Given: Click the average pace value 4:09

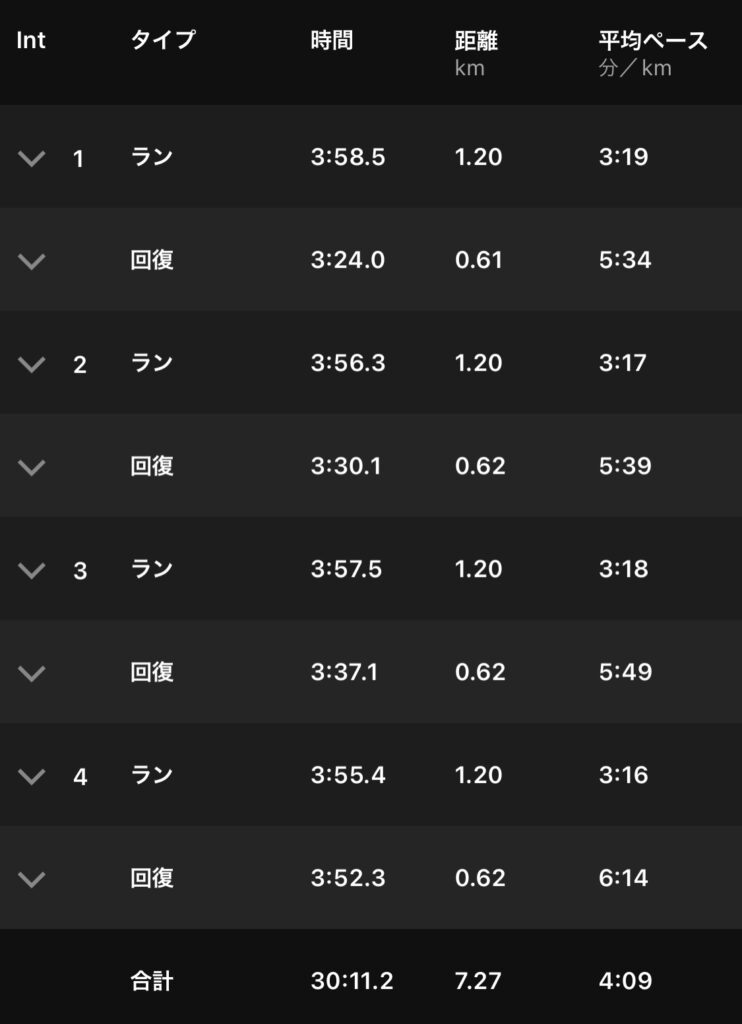Looking at the screenshot, I should [626, 981].
